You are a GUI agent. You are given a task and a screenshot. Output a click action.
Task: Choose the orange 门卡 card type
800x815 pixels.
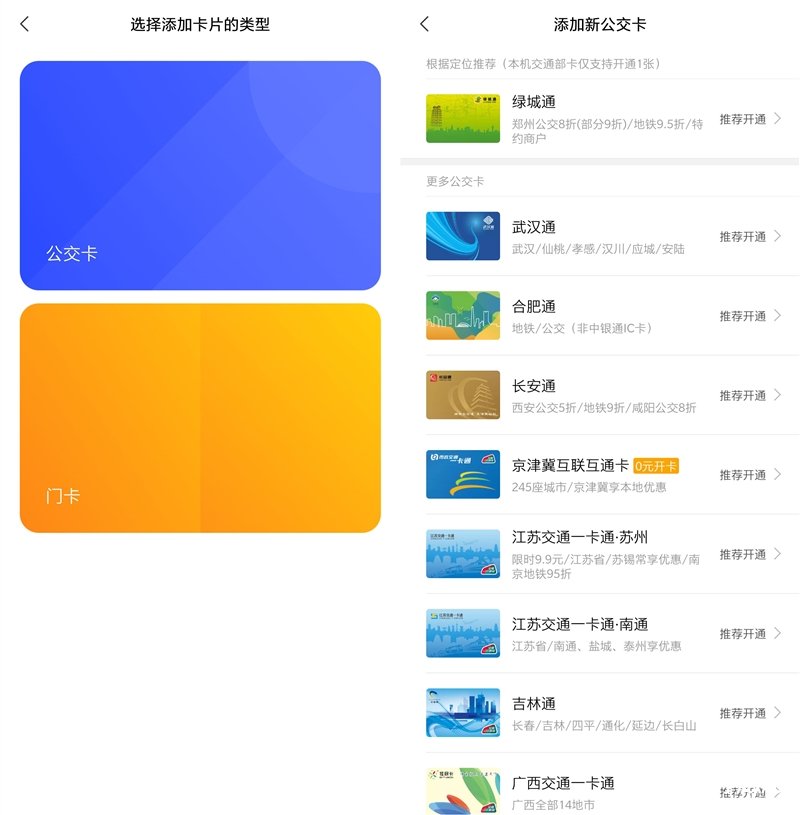click(200, 418)
